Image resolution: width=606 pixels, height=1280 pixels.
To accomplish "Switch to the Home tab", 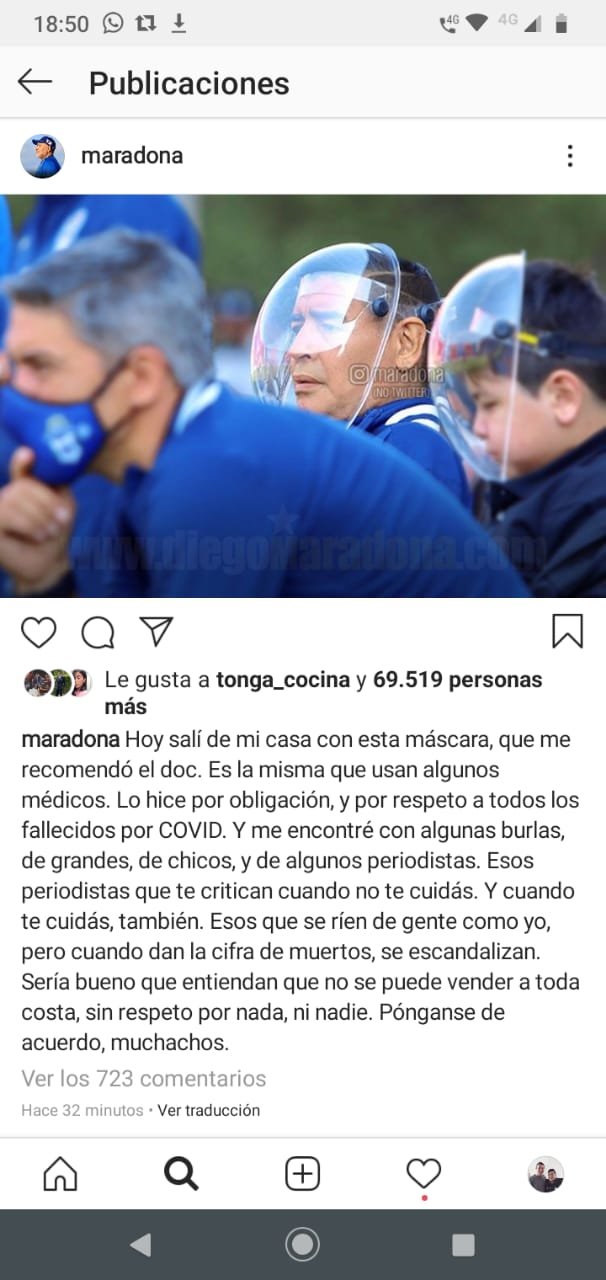I will click(60, 1173).
